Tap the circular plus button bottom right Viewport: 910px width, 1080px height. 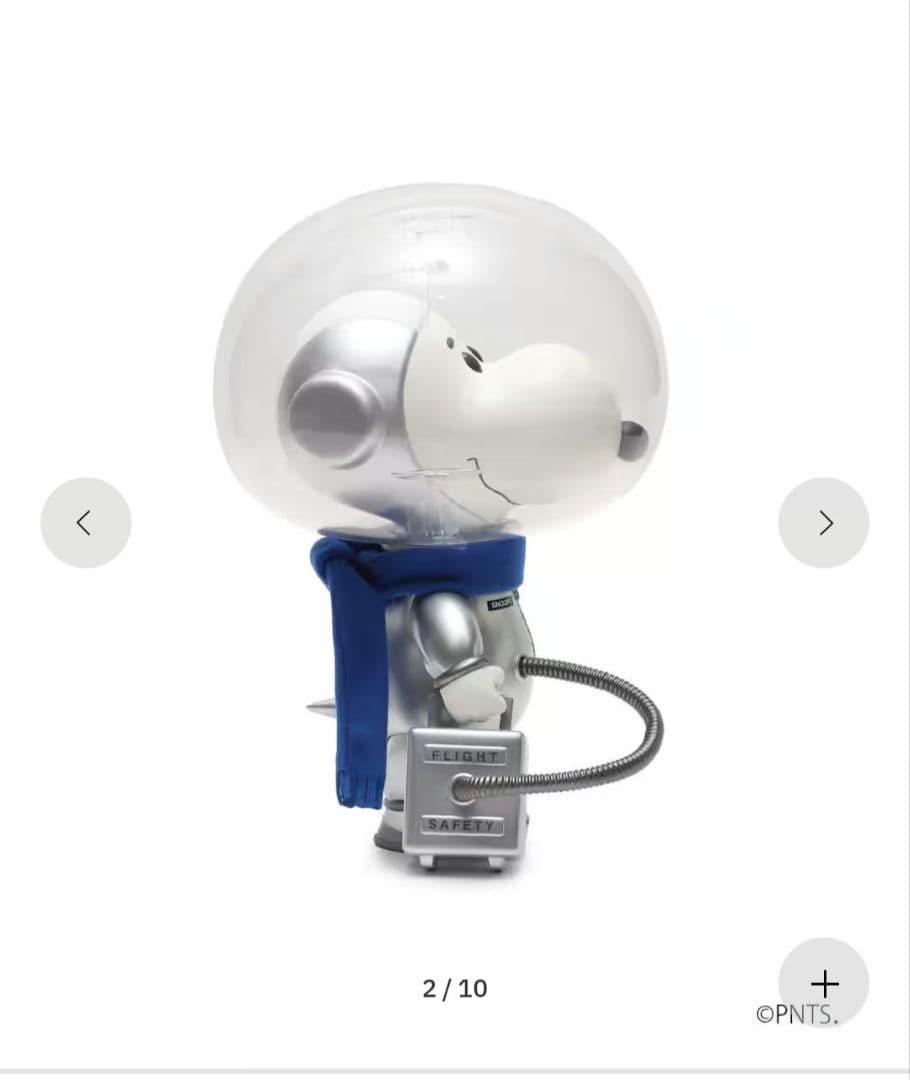click(824, 983)
